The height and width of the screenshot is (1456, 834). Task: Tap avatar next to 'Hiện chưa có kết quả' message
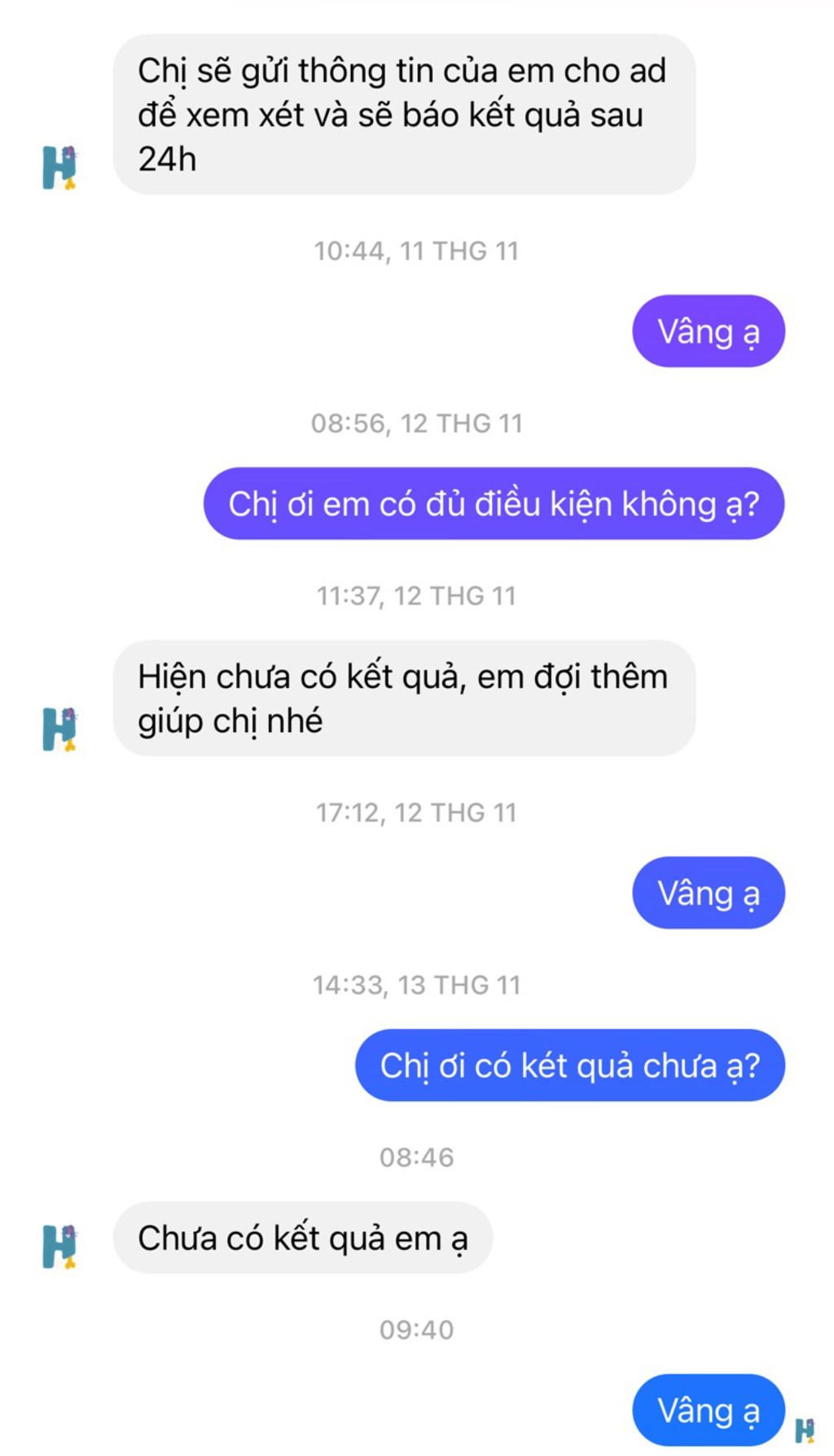click(59, 729)
